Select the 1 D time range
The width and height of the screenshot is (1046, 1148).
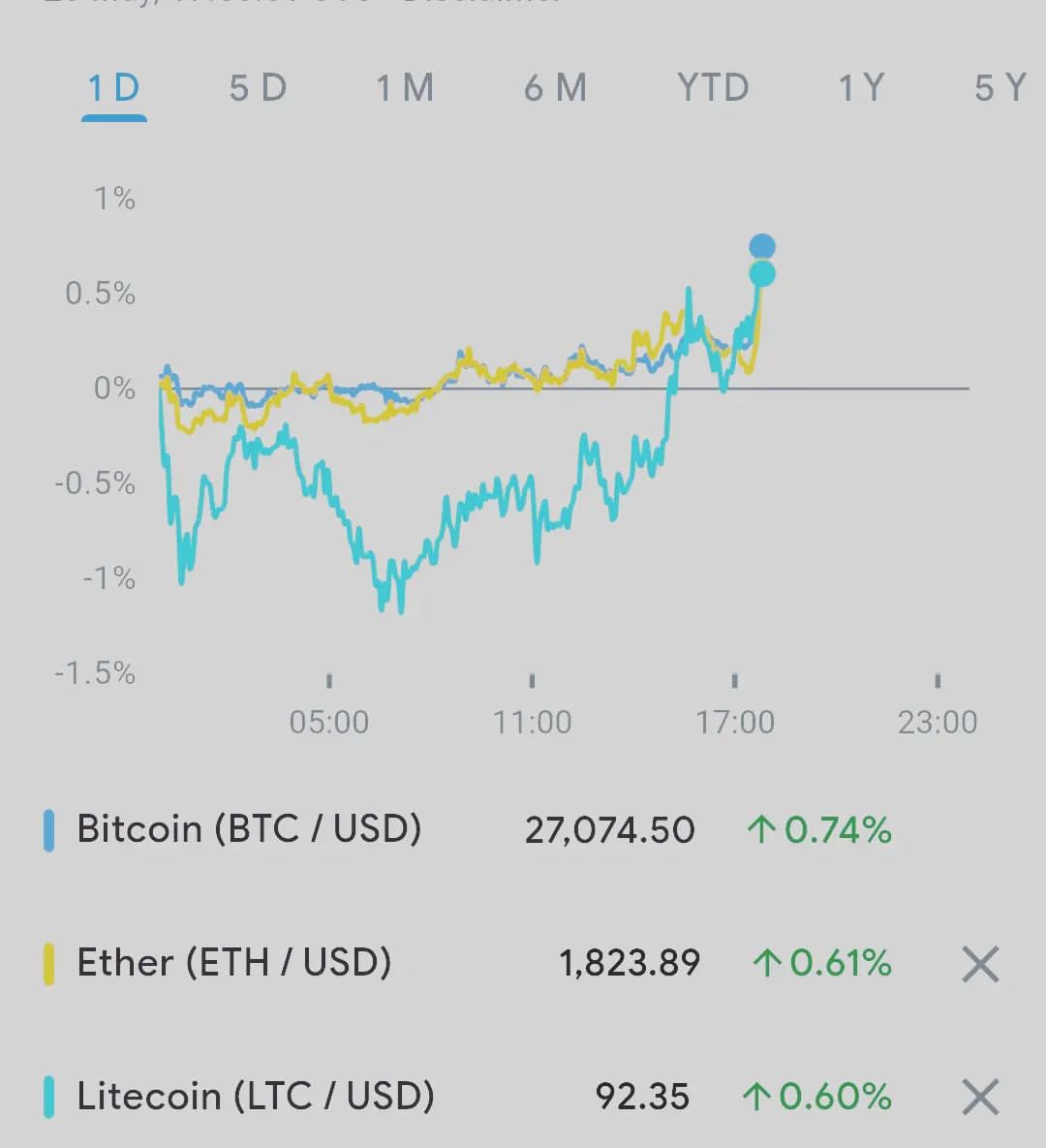tap(113, 88)
